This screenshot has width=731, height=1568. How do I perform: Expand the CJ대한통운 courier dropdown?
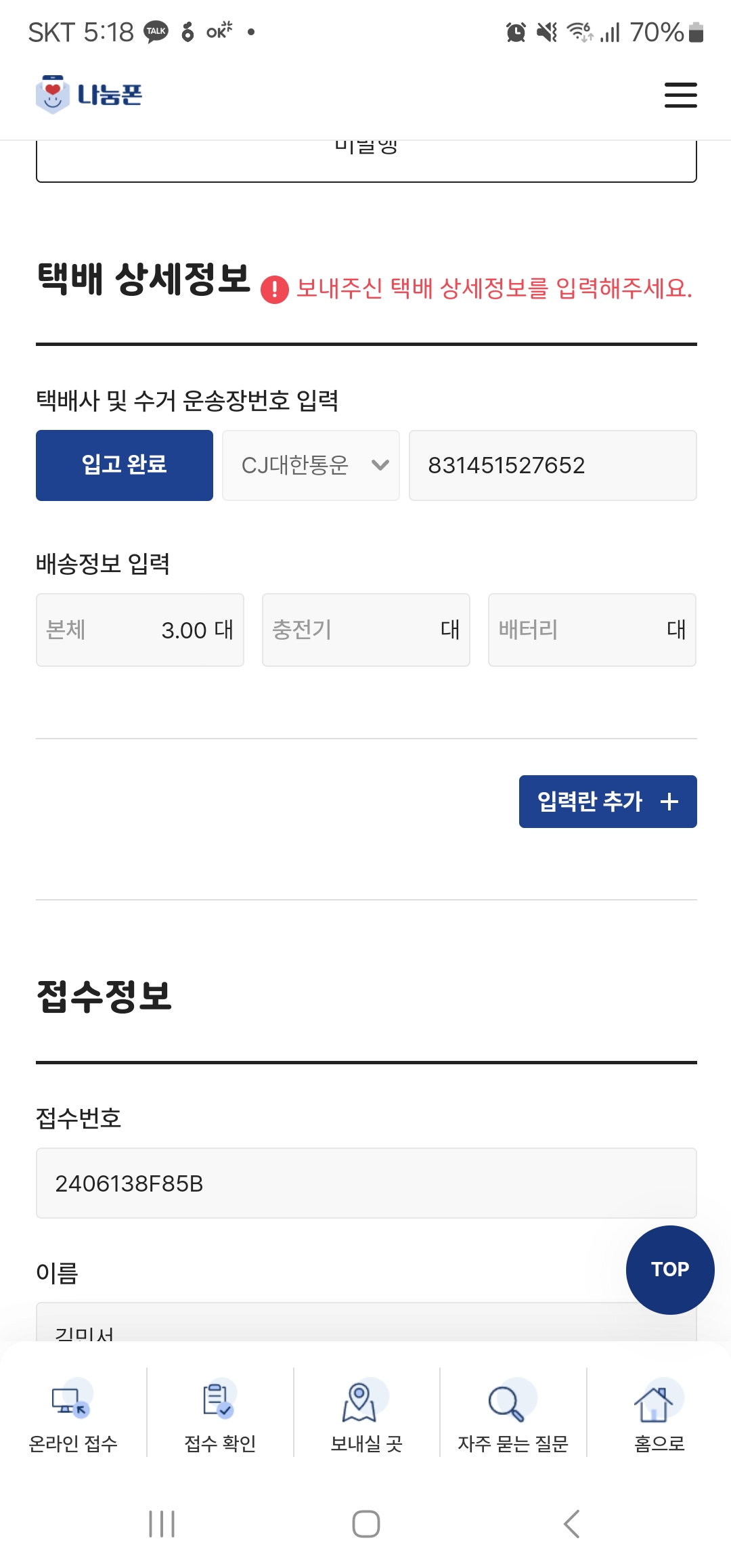(311, 465)
